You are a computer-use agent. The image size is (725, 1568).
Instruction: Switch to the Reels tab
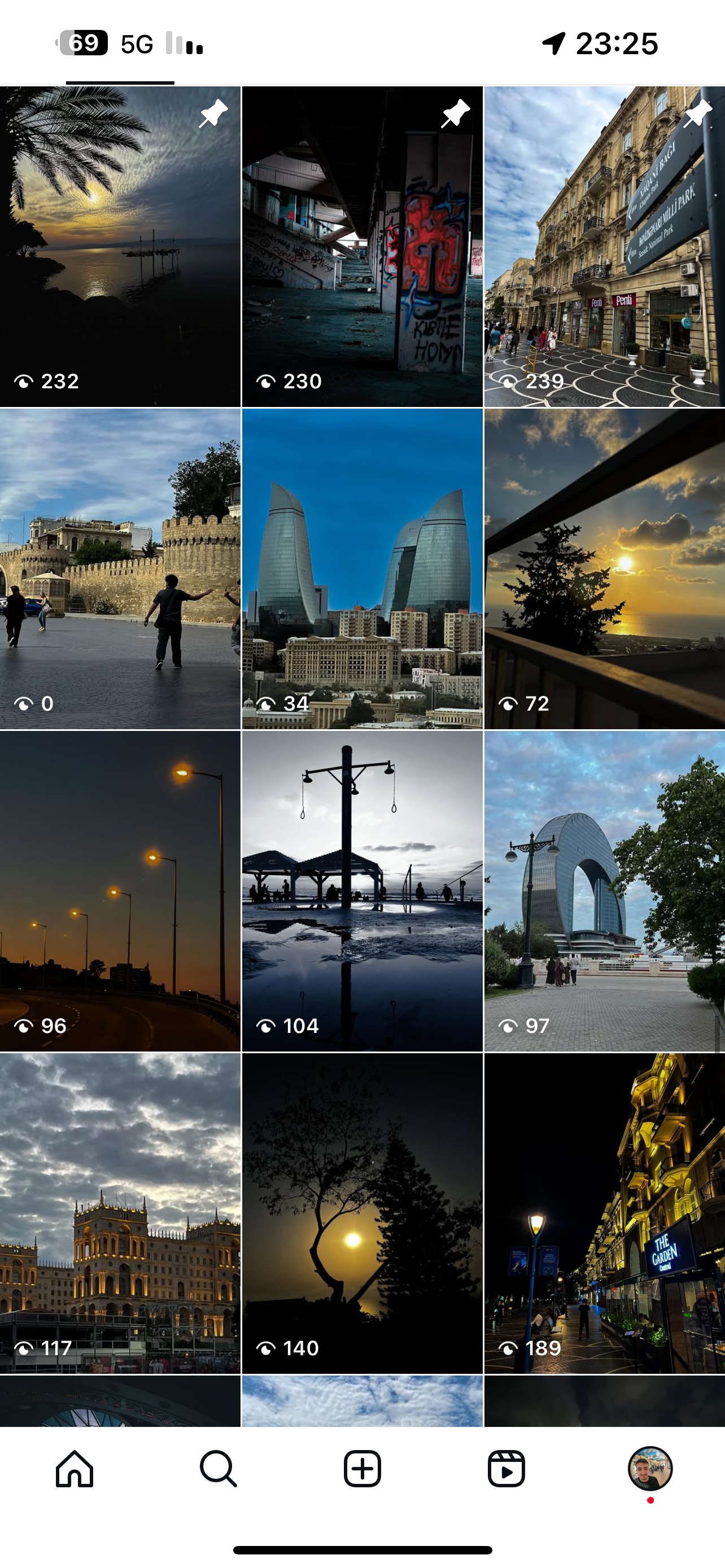coord(506,1469)
